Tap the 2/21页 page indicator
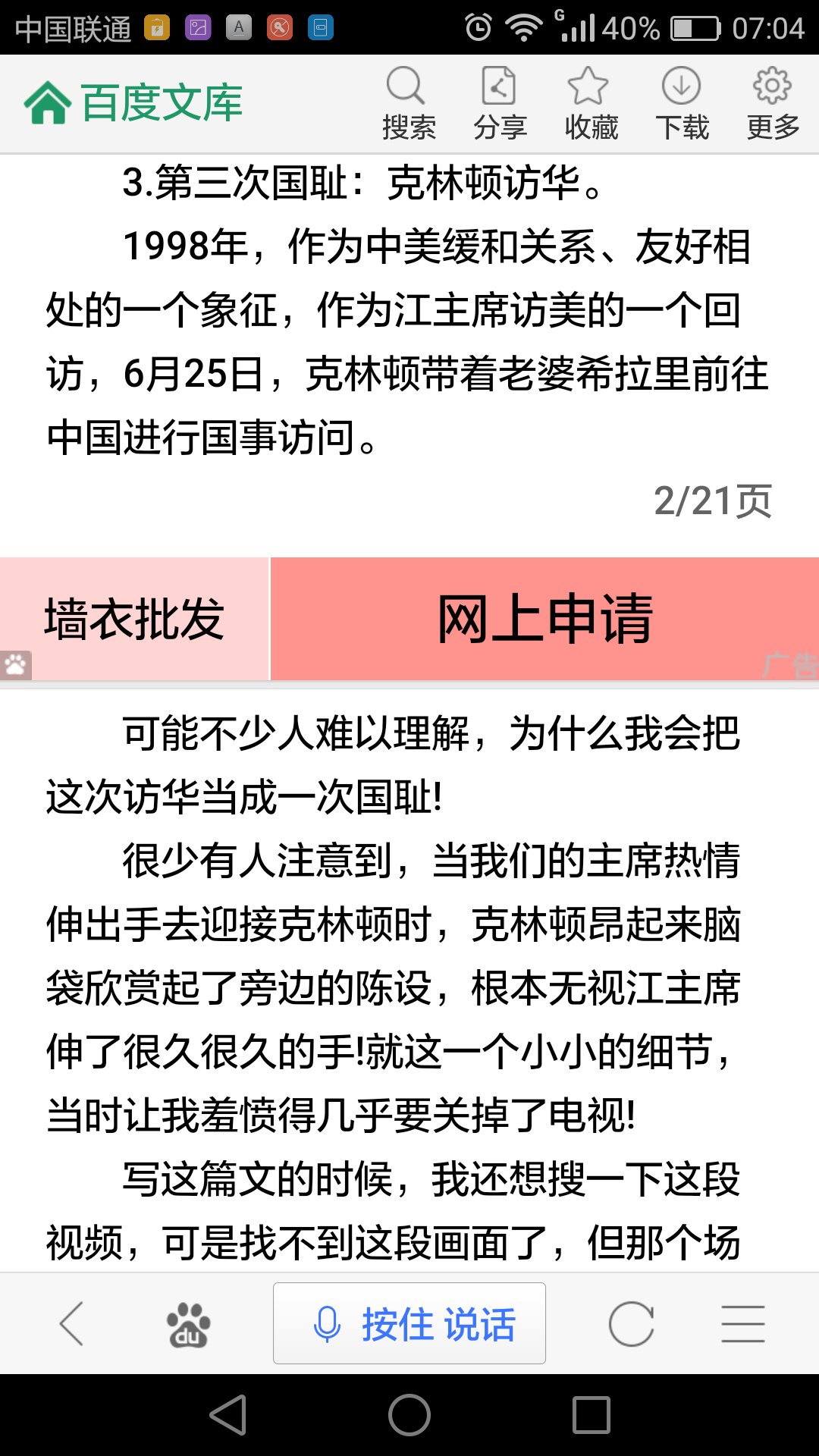 pyautogui.click(x=714, y=499)
